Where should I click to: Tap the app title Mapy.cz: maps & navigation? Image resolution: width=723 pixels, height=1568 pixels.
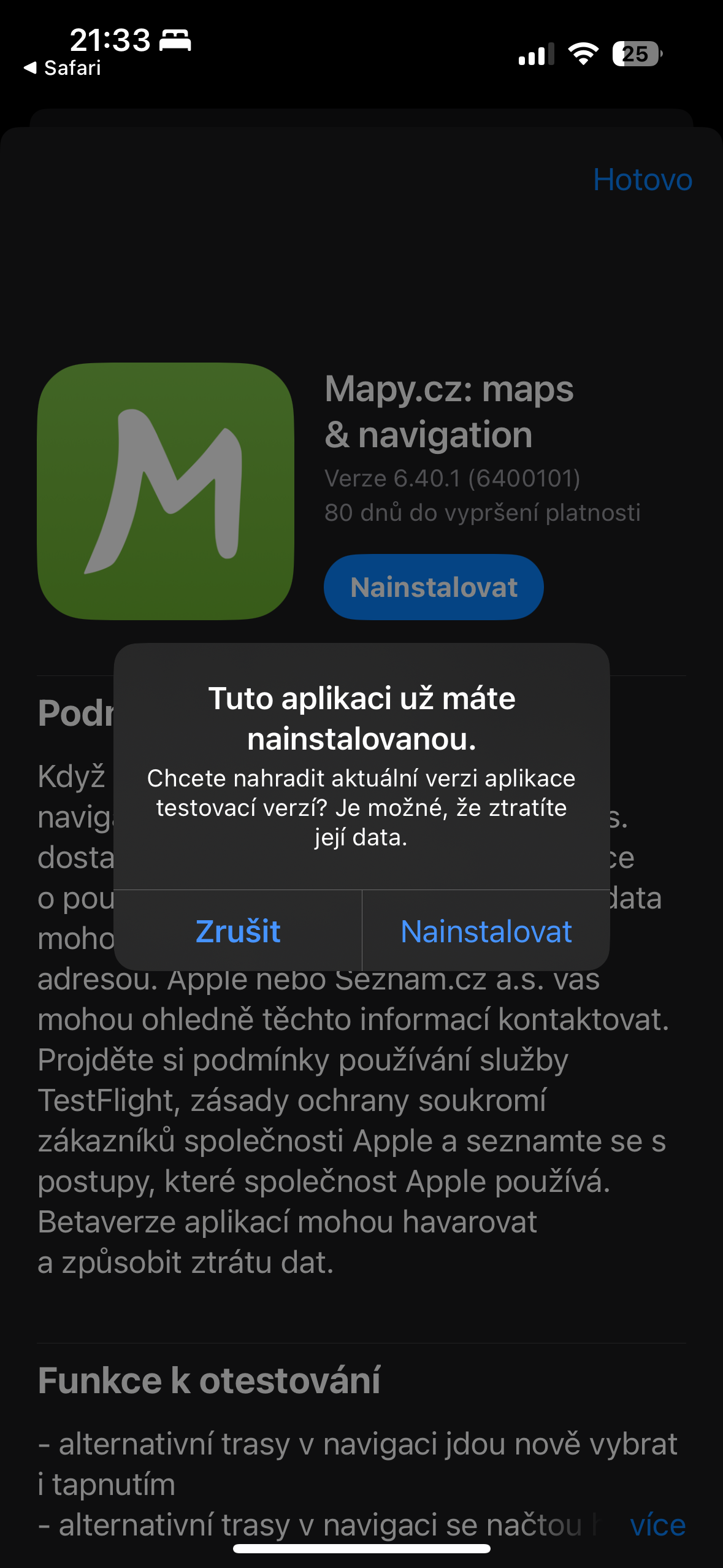coord(448,411)
